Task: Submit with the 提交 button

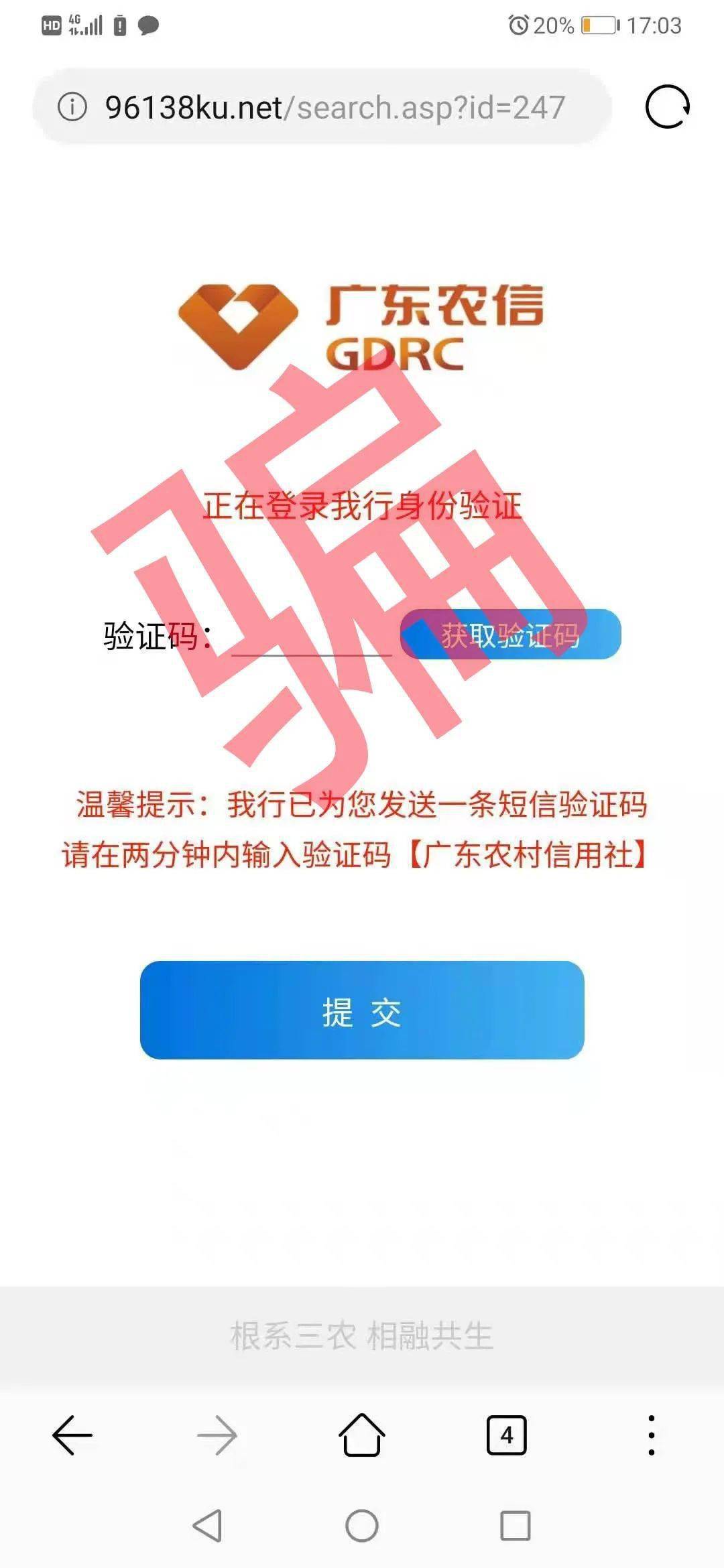Action: tap(362, 1010)
